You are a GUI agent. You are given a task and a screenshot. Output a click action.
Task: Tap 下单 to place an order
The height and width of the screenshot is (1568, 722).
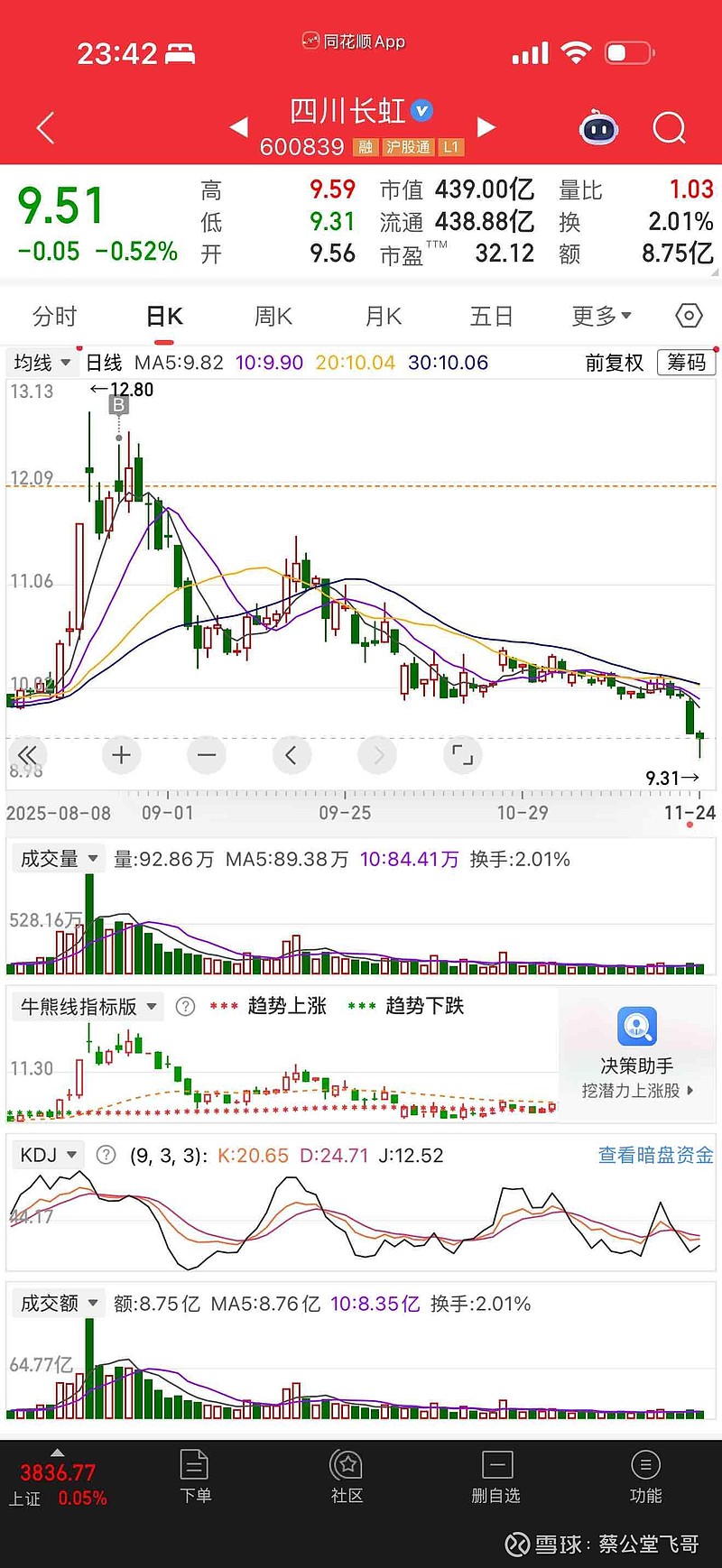click(x=195, y=1477)
